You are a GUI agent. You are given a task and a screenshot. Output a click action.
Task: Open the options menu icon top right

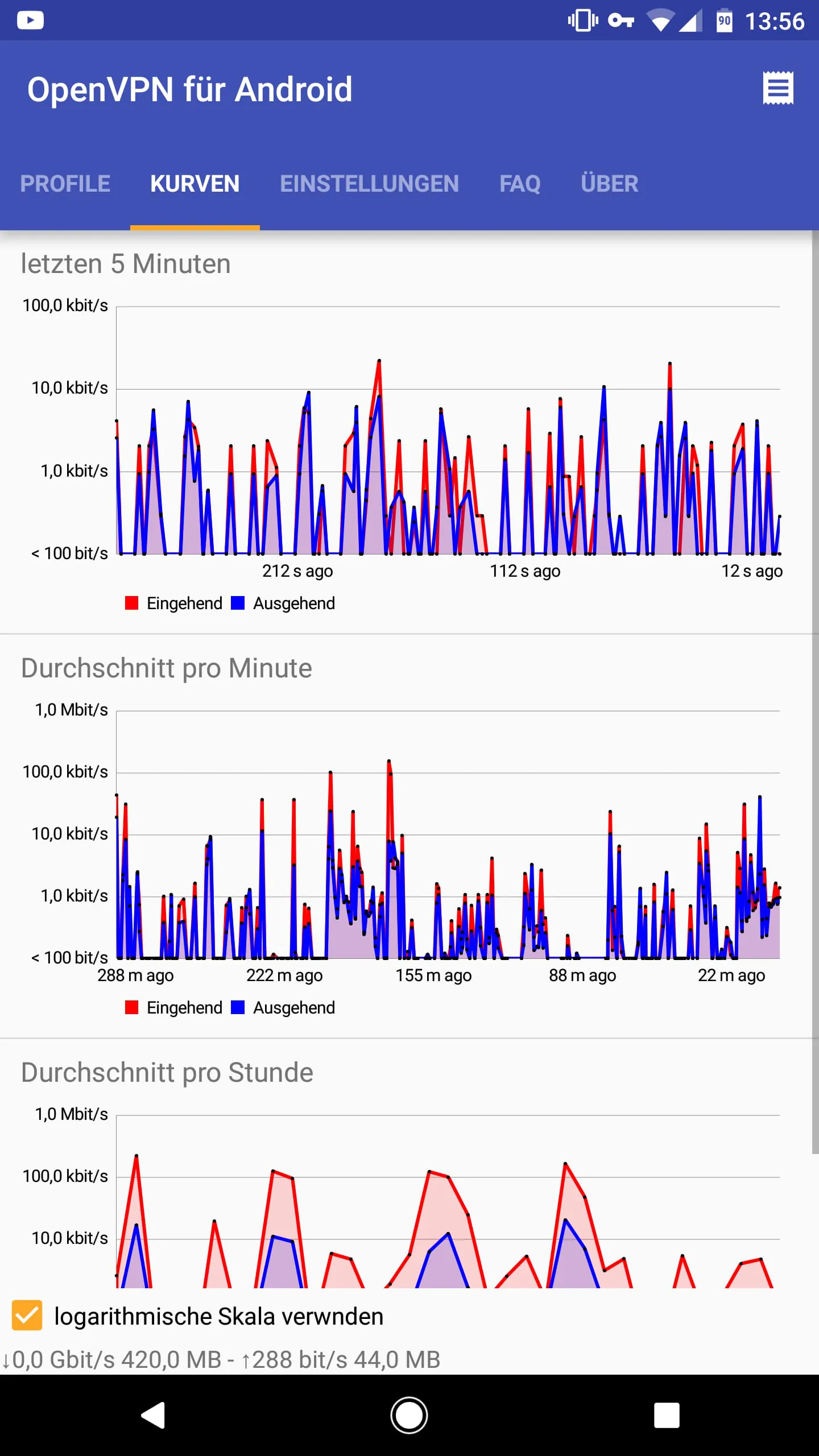[x=778, y=88]
